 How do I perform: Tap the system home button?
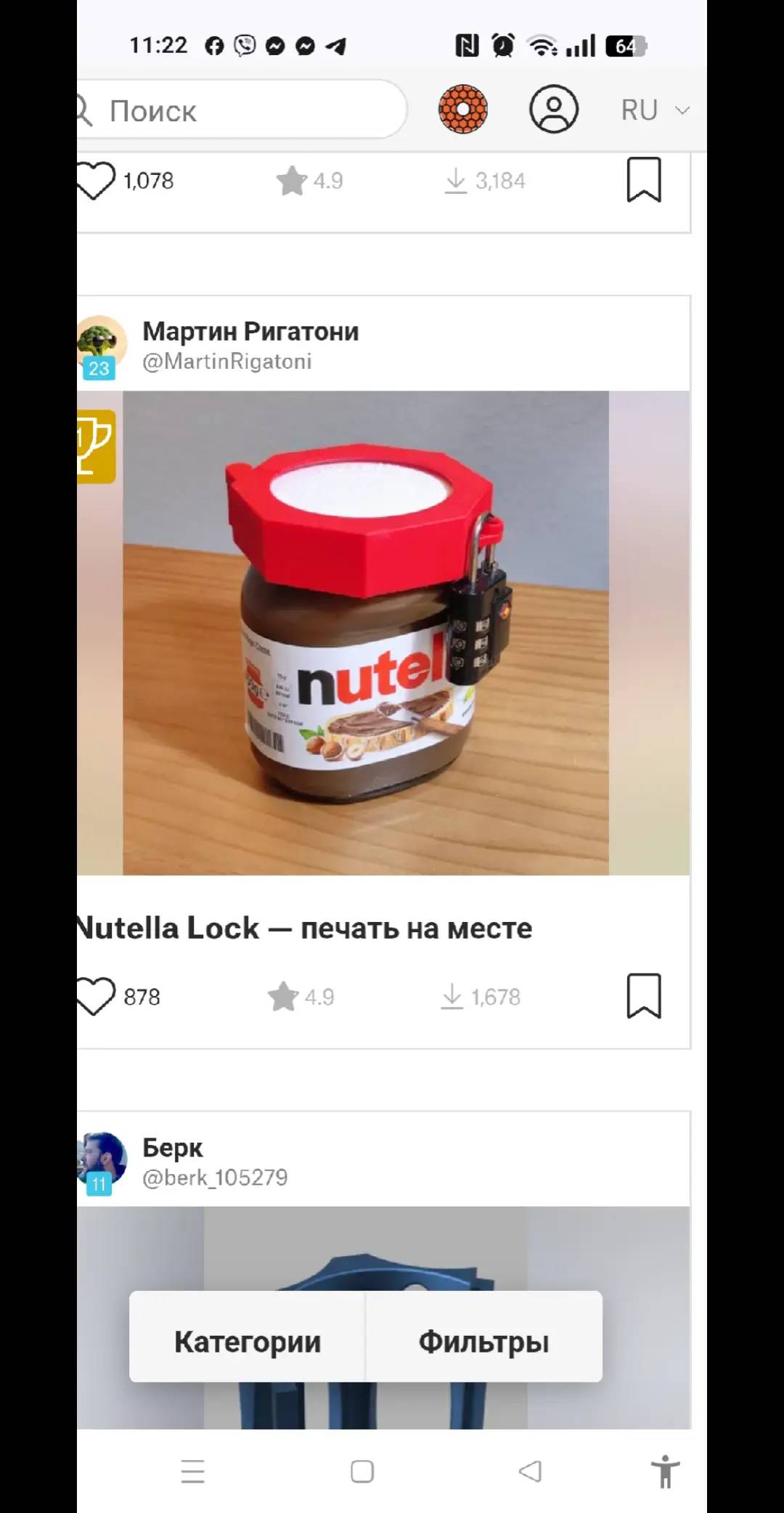point(362,1472)
